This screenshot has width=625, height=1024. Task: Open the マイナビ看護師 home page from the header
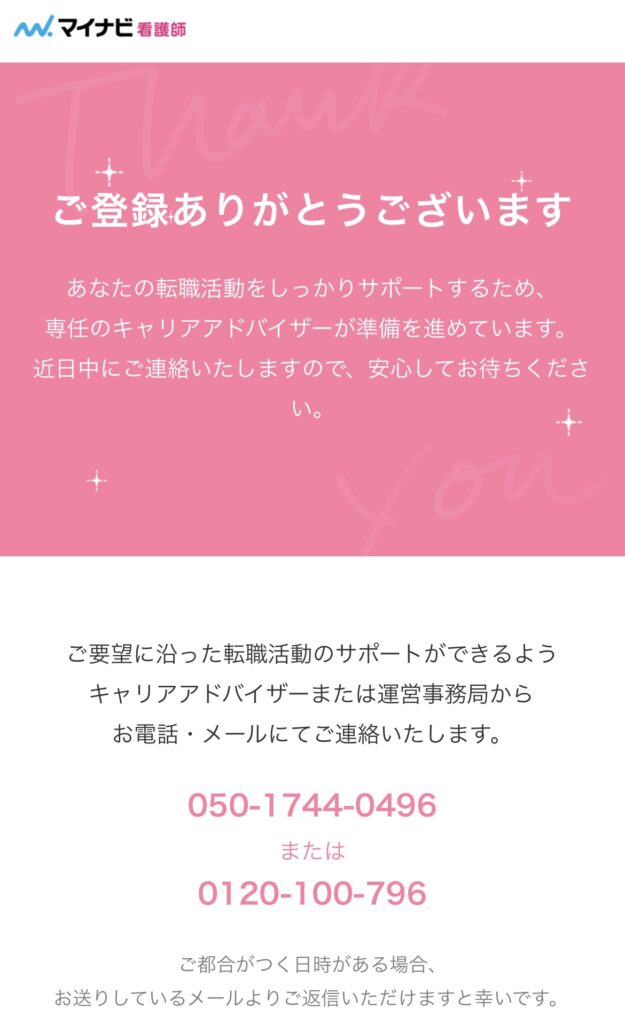click(100, 27)
